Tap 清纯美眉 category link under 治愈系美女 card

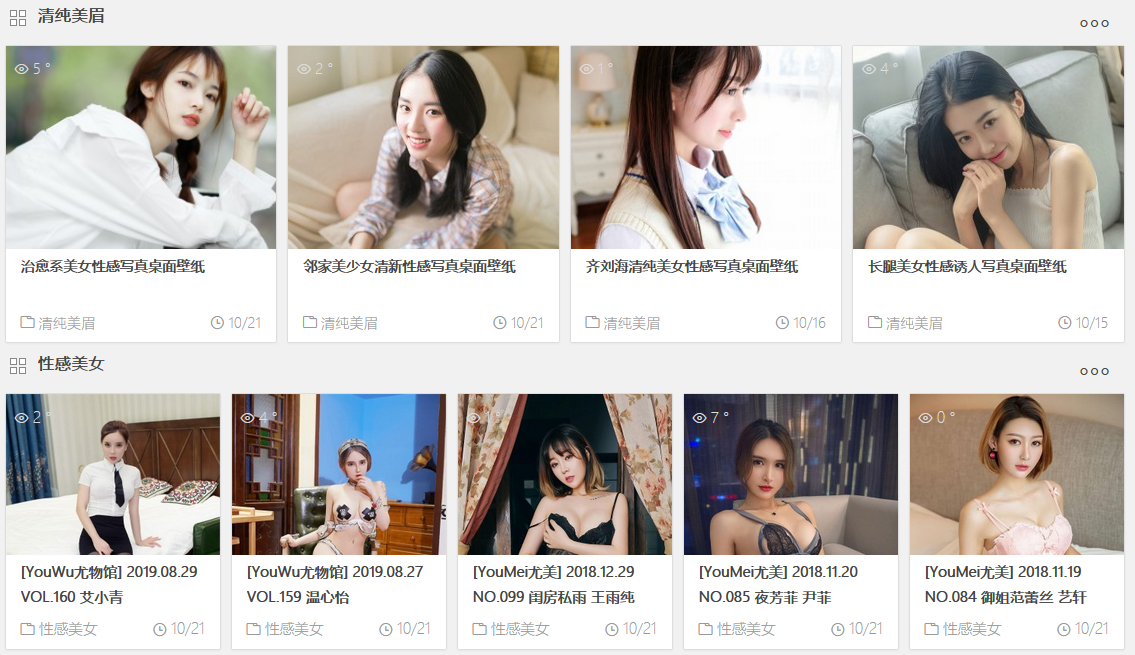coord(67,323)
